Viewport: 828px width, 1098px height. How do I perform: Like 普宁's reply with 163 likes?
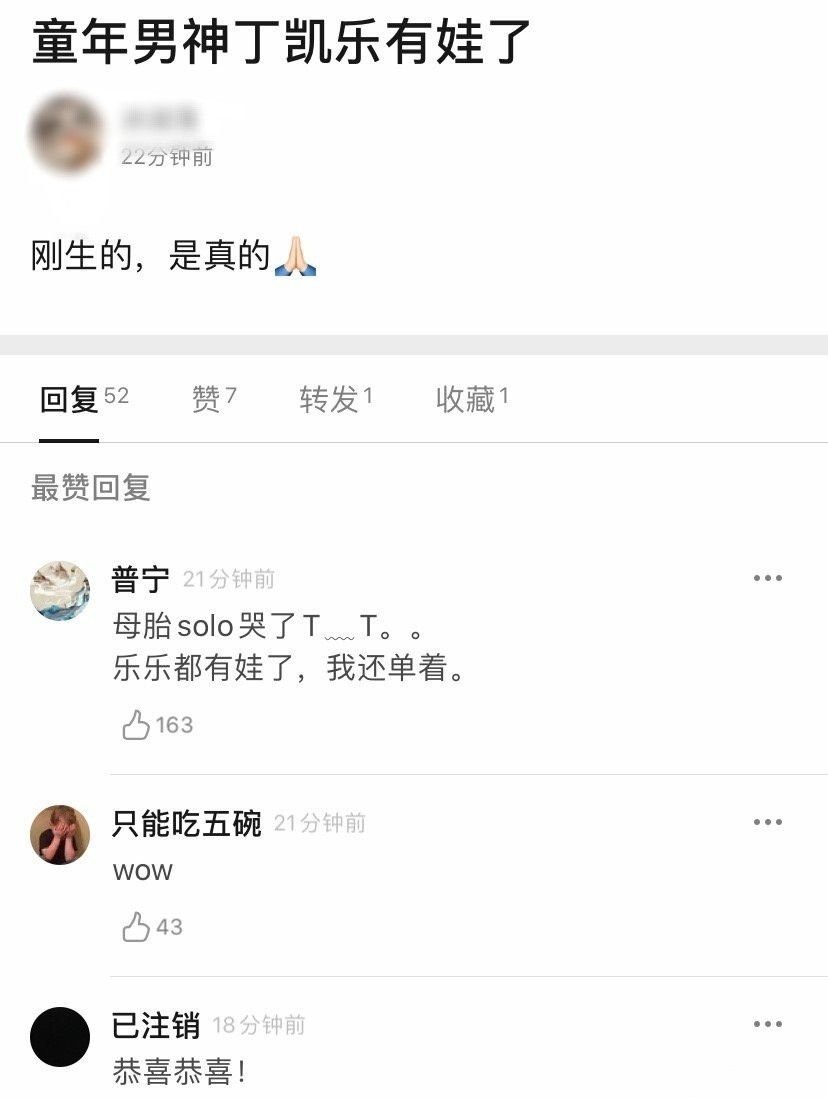pos(136,725)
